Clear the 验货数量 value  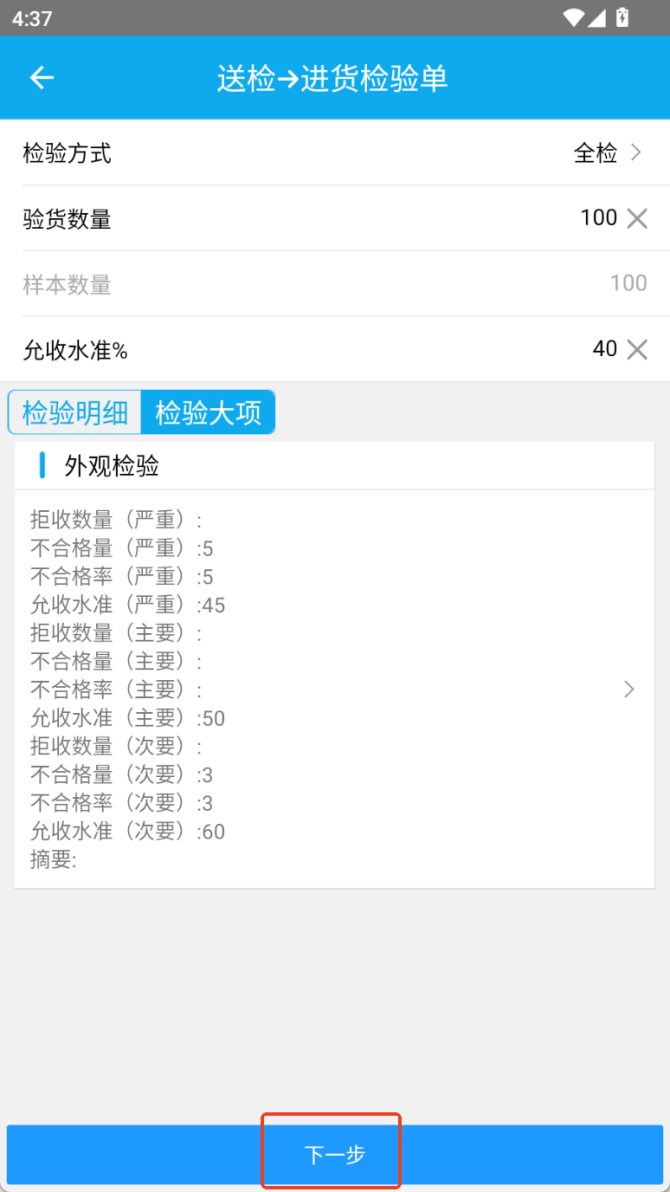tap(637, 218)
